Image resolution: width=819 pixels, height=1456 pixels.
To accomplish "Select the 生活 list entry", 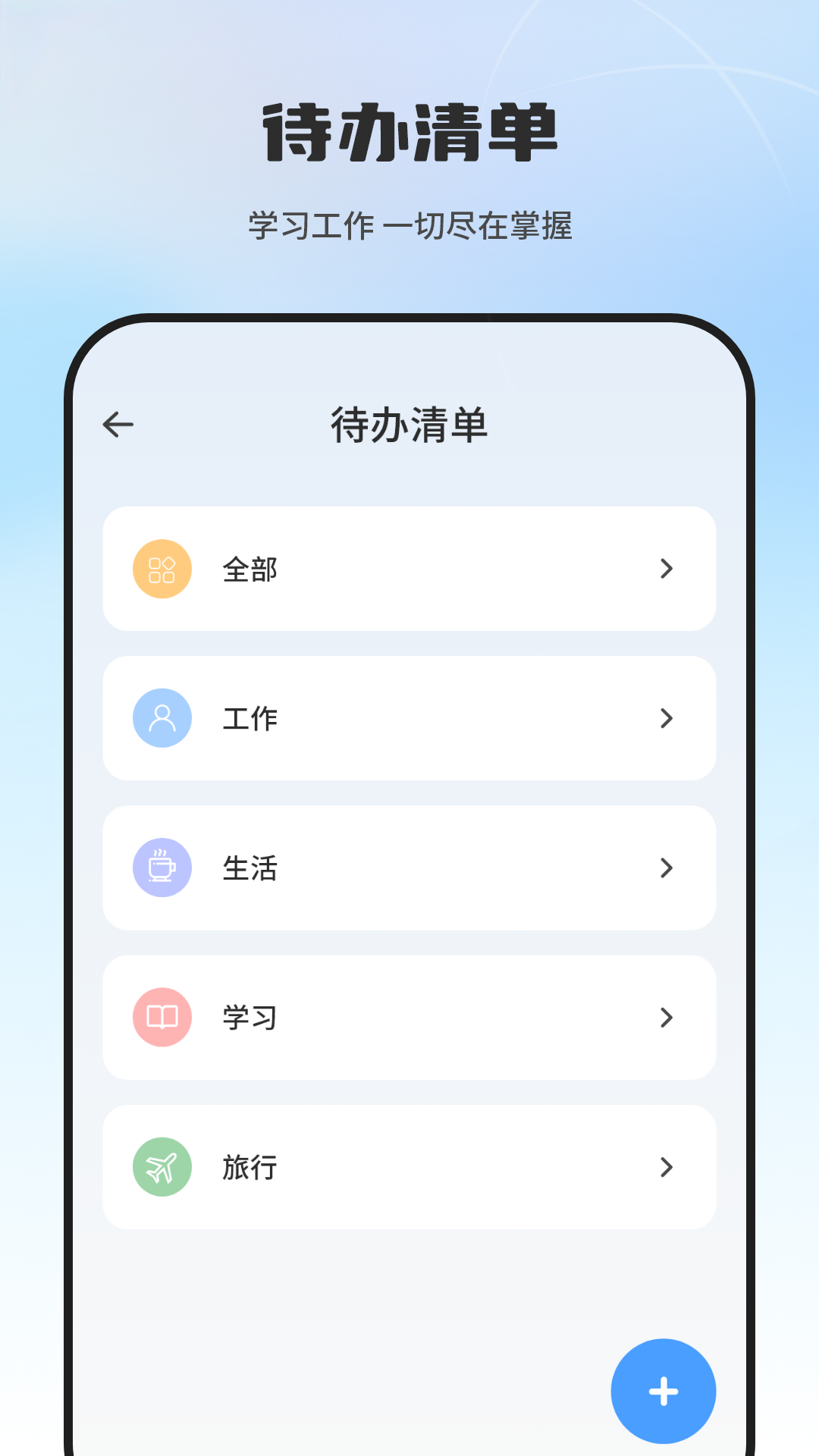I will coord(409,867).
